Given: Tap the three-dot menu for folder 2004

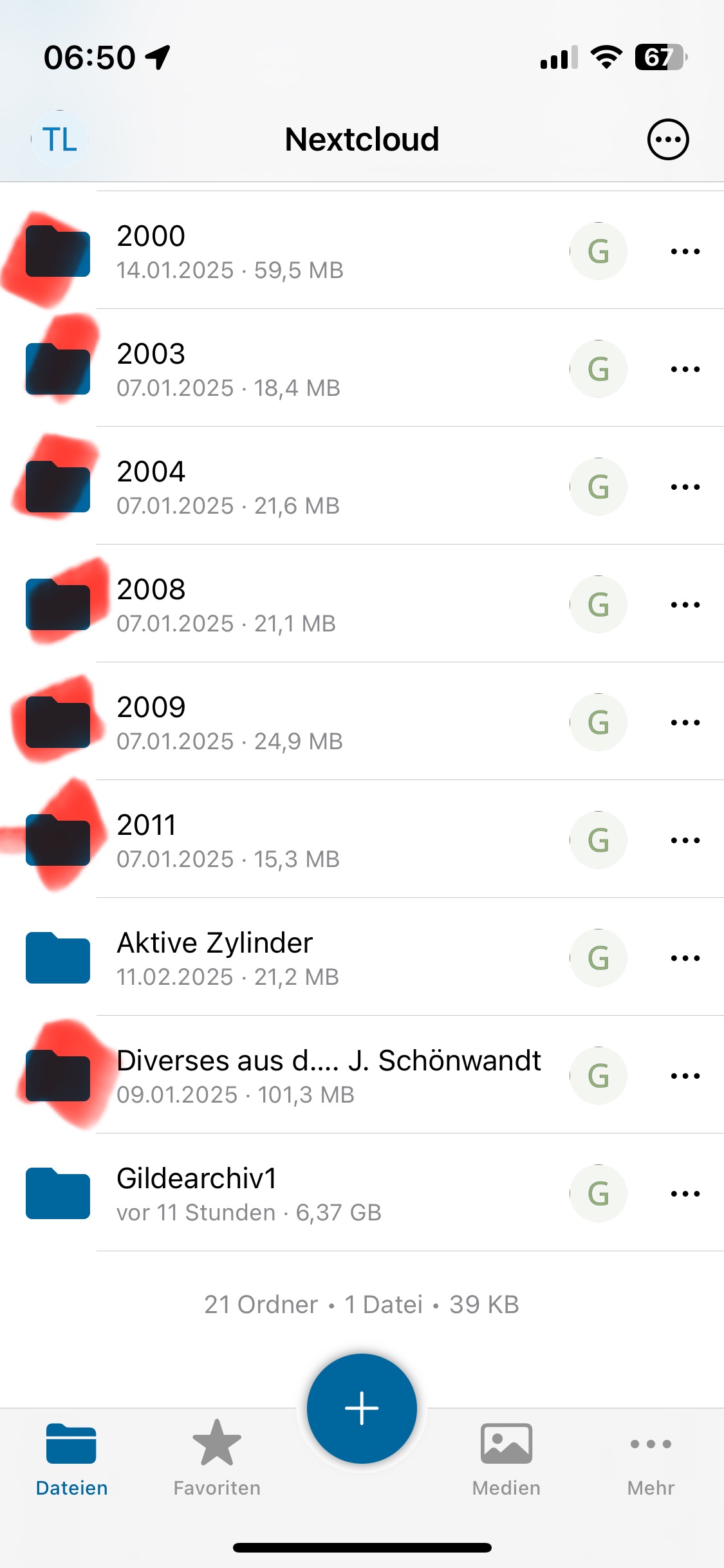Looking at the screenshot, I should pos(685,487).
